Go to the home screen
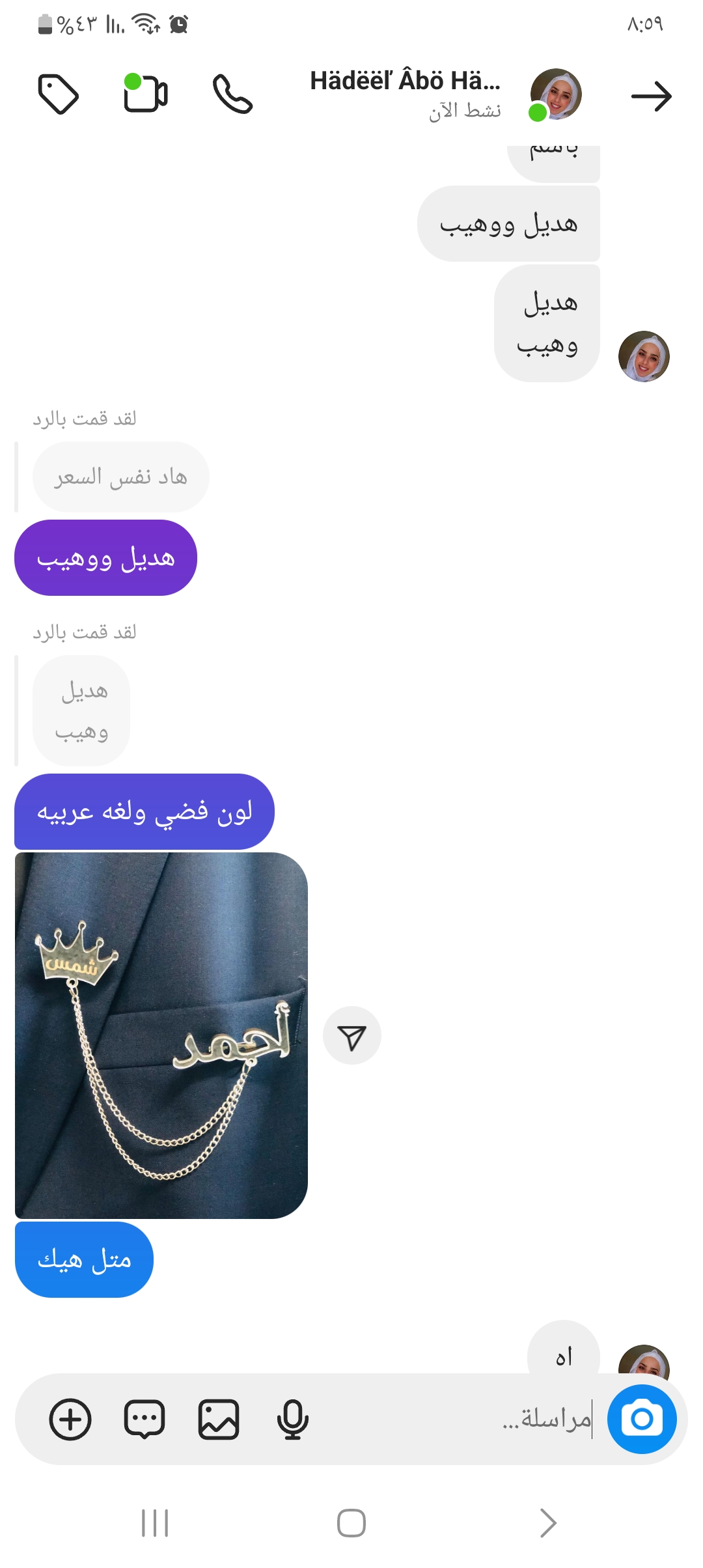 (351, 1523)
